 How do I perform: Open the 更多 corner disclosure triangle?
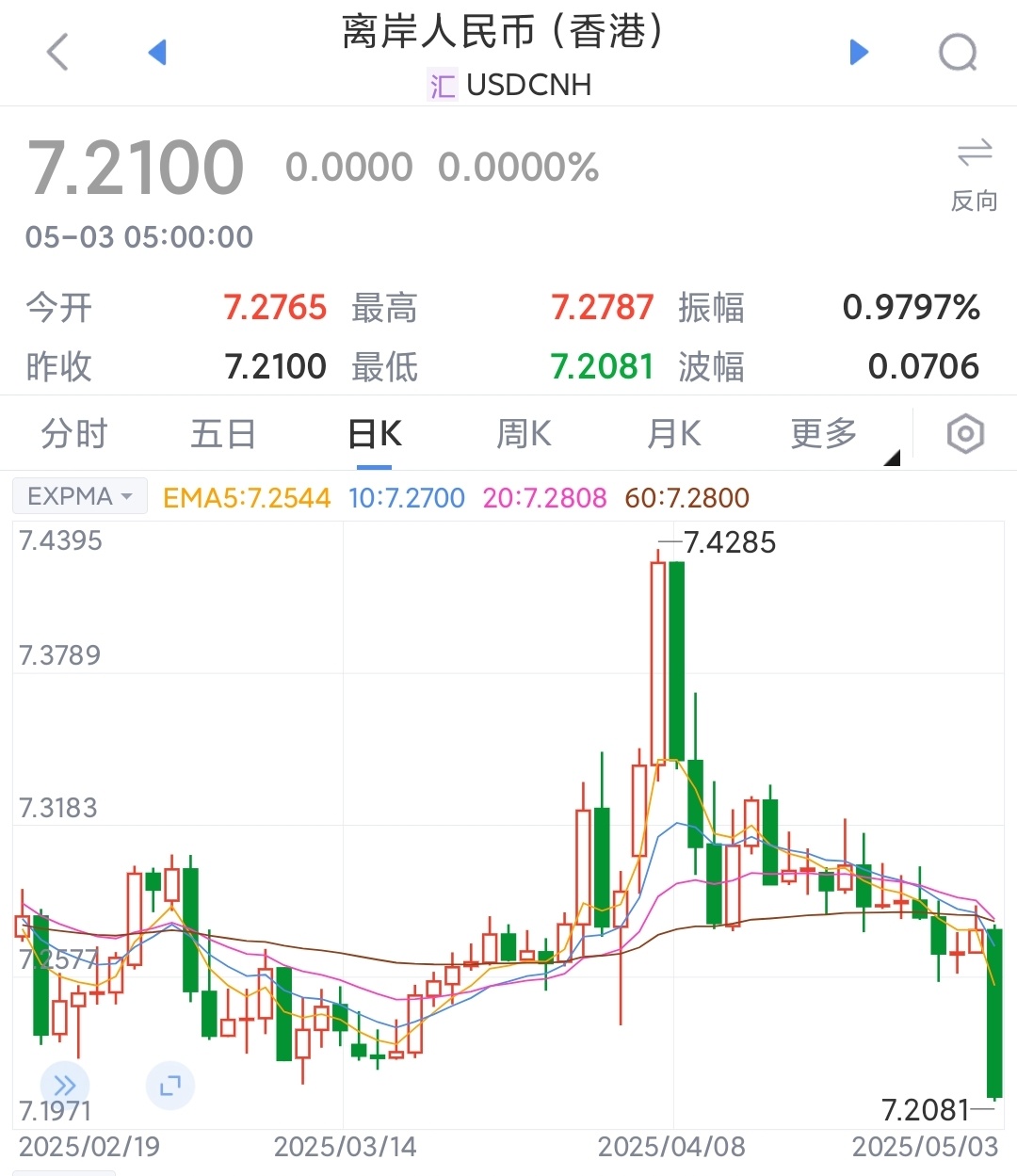click(x=894, y=459)
